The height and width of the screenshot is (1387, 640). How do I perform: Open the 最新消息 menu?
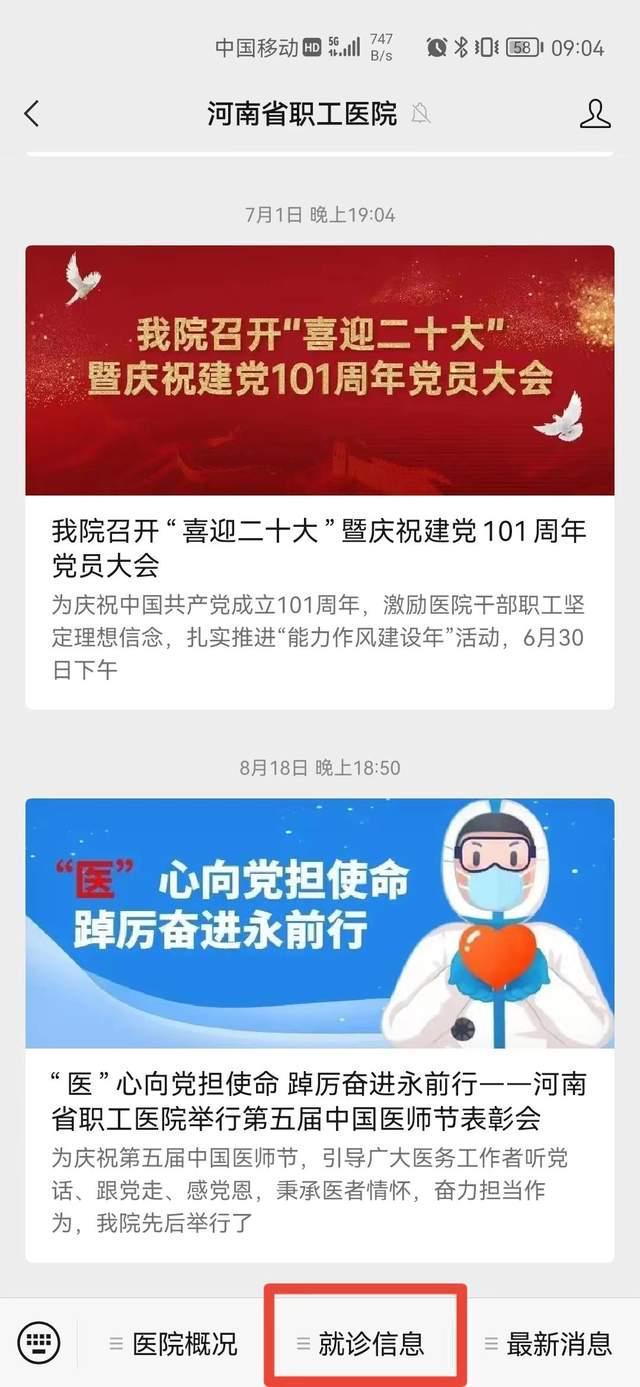pos(549,1343)
